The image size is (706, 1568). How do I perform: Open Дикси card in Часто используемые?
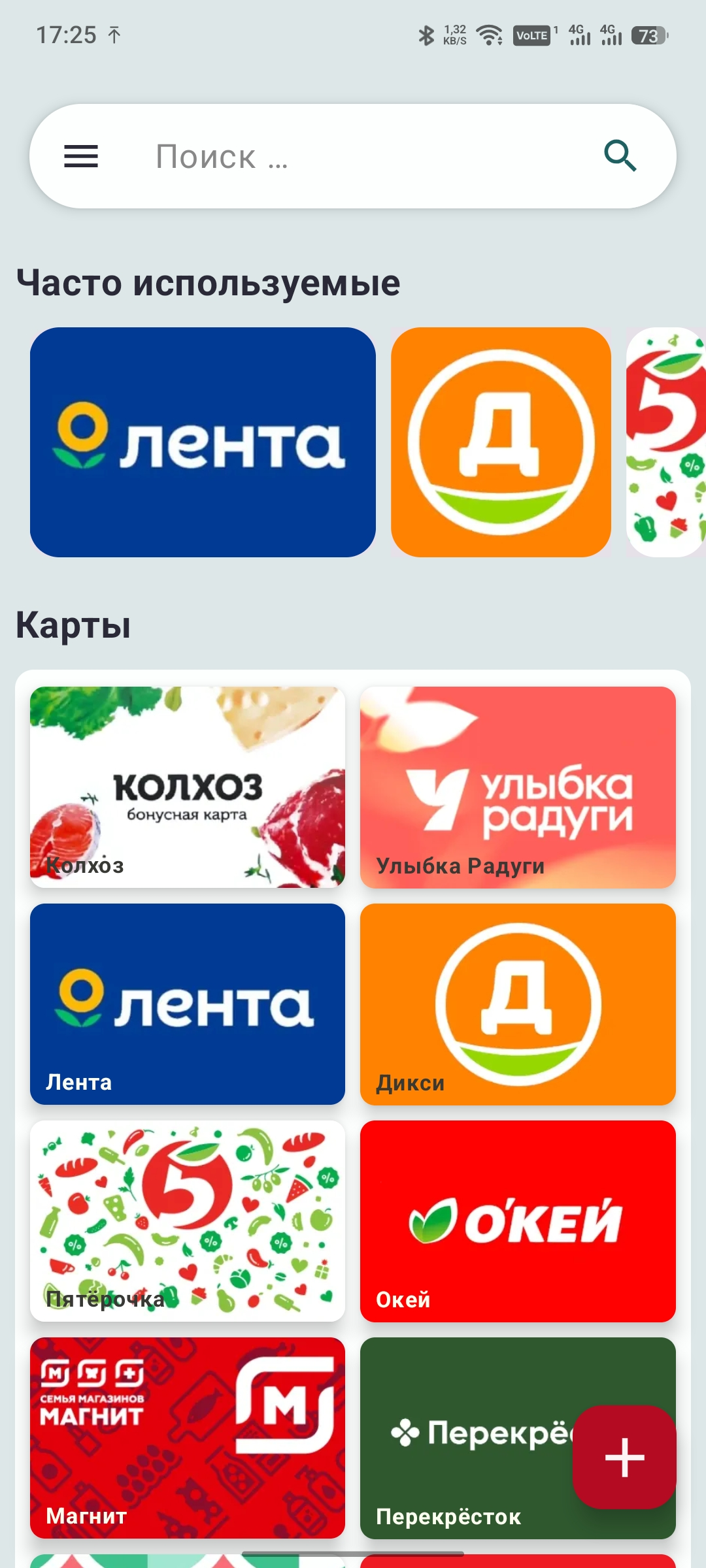click(x=501, y=442)
